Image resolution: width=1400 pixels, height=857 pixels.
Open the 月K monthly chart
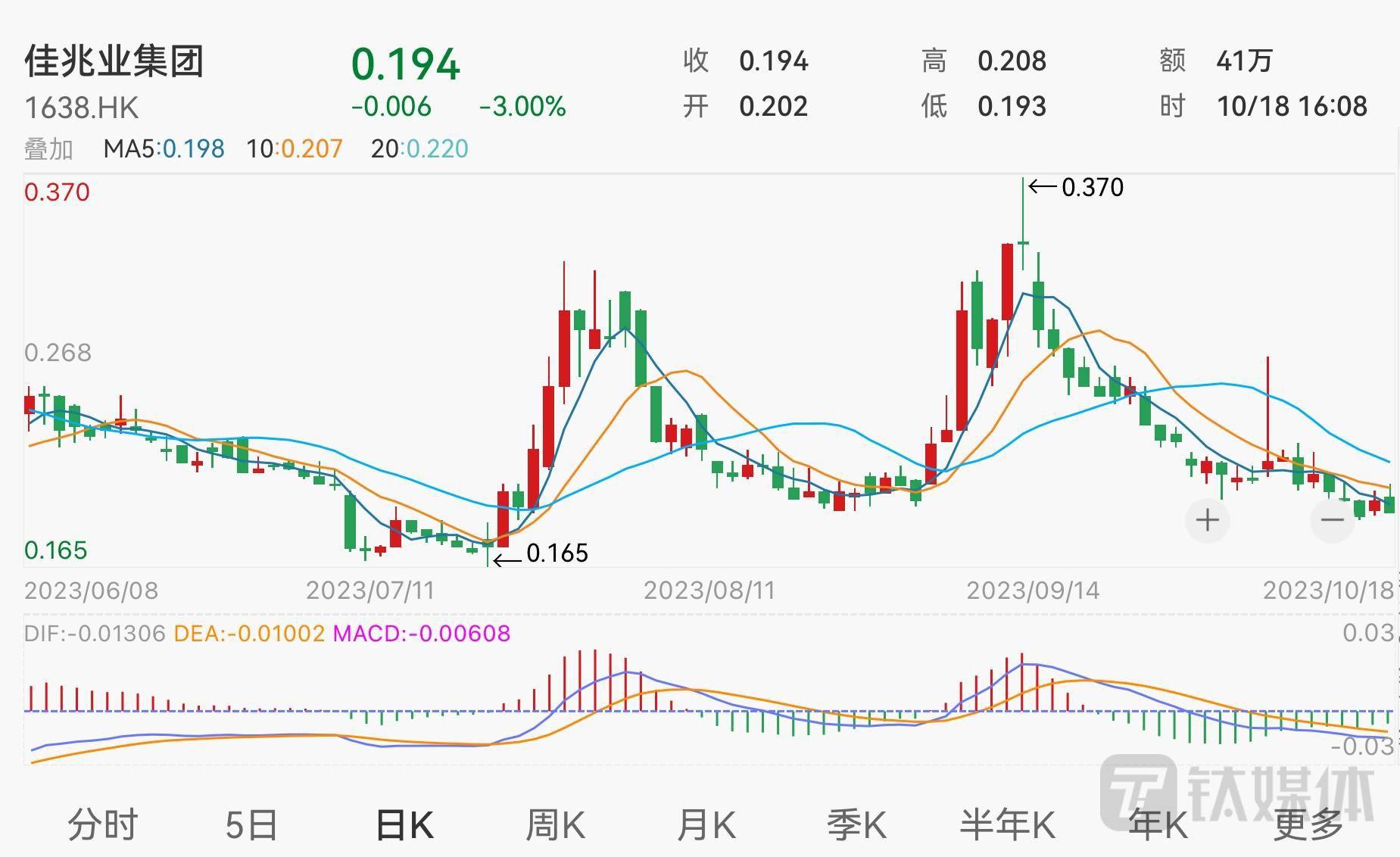(706, 824)
